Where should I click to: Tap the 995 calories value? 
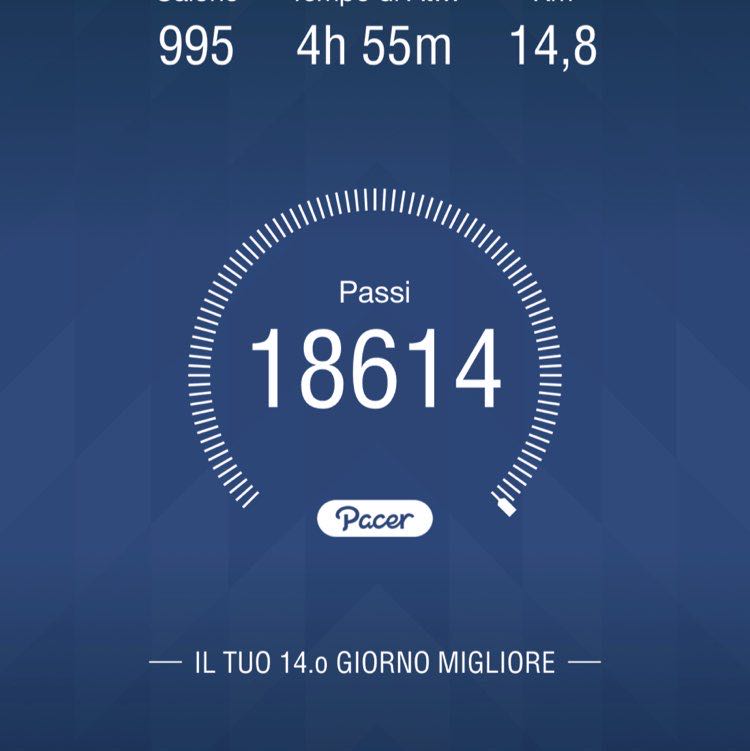coord(196,44)
